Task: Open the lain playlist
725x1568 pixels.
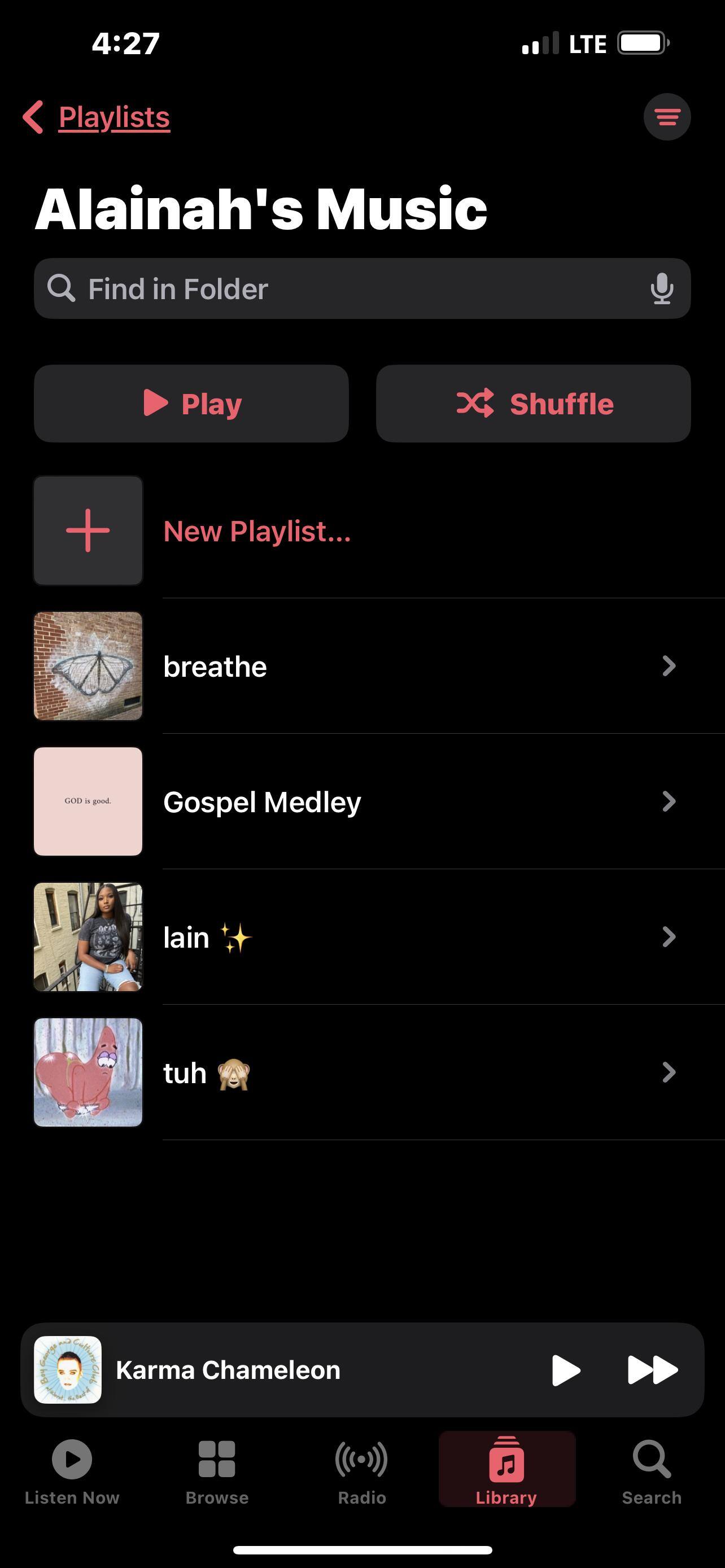Action: (x=365, y=938)
